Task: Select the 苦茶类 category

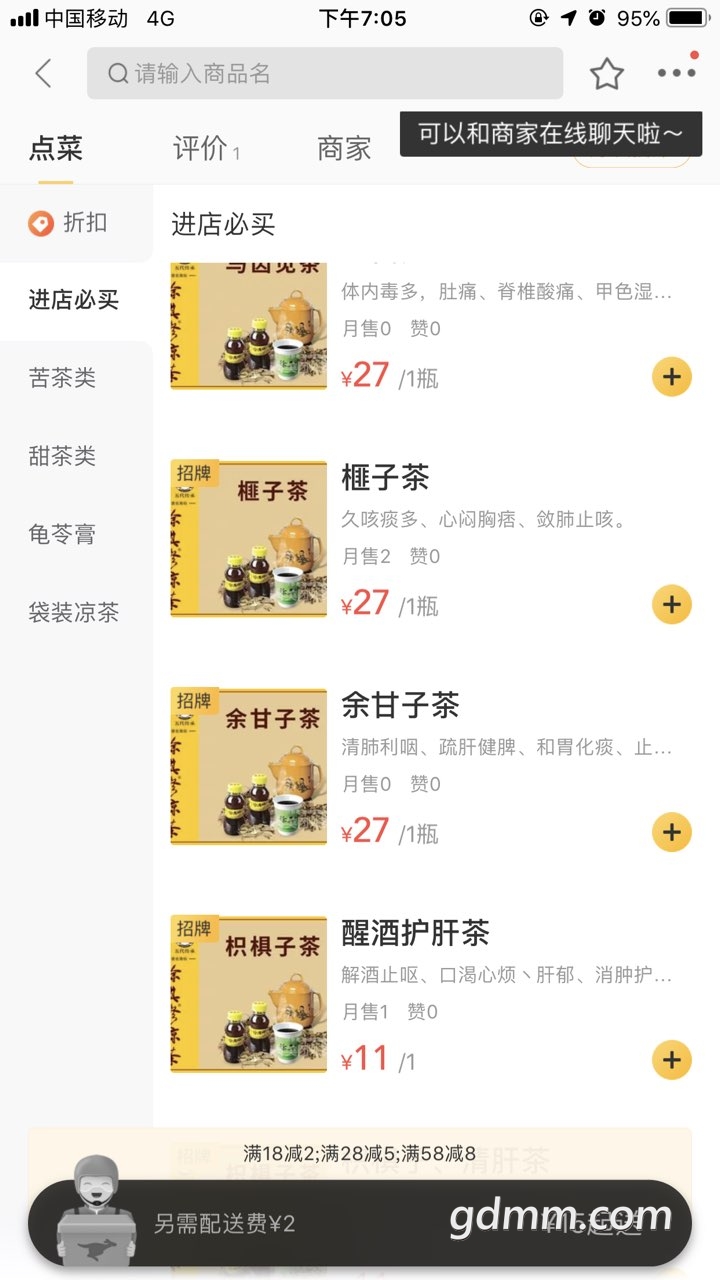Action: pyautogui.click(x=62, y=378)
